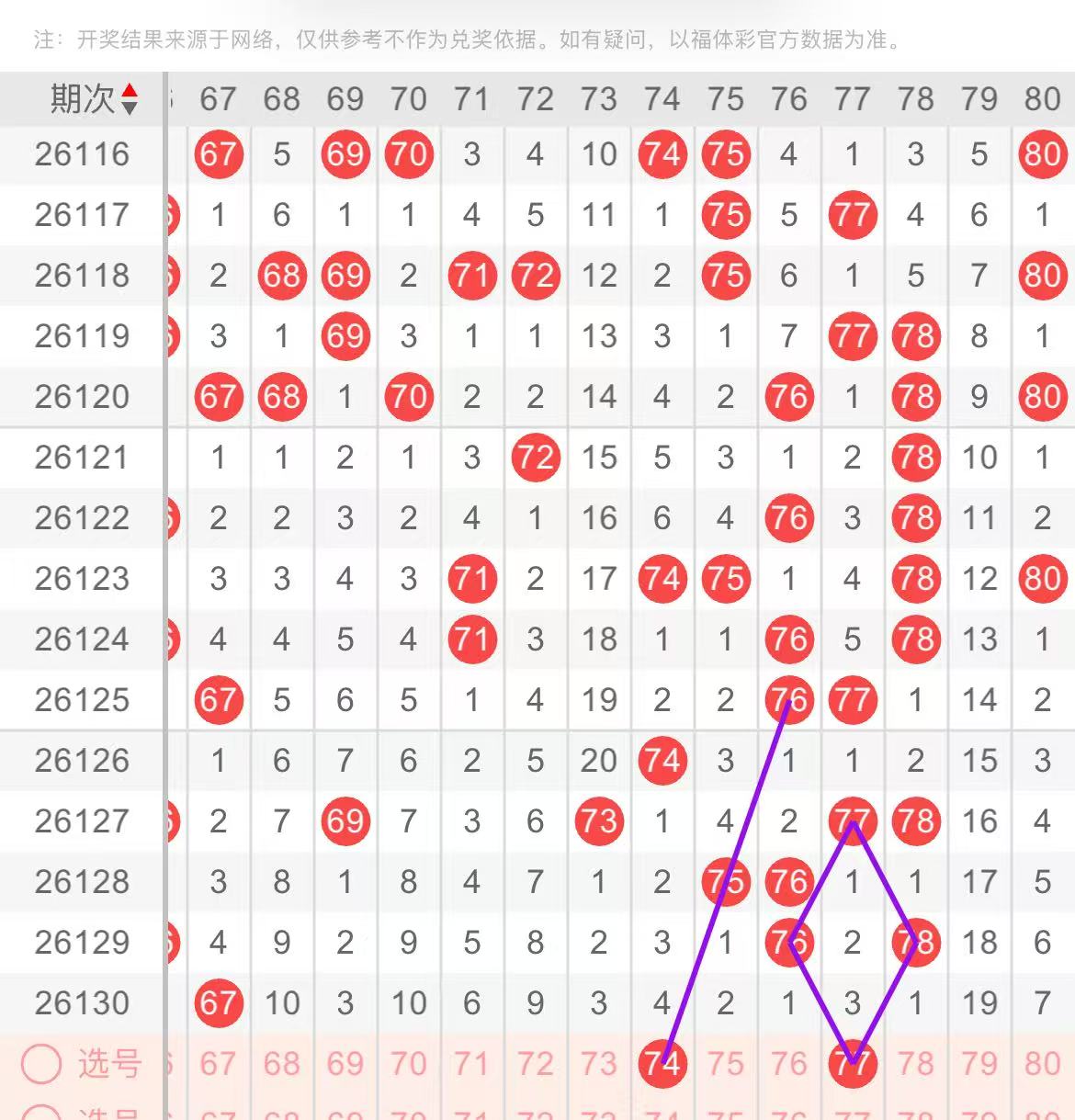
Task: Toggle the 期次 sort order arrows
Action: pos(130,99)
